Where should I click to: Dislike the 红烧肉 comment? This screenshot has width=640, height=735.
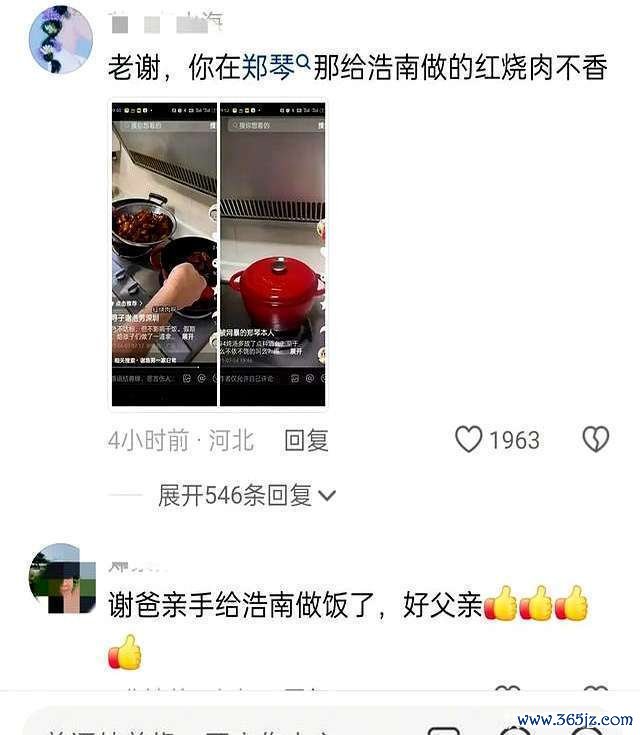[596, 439]
